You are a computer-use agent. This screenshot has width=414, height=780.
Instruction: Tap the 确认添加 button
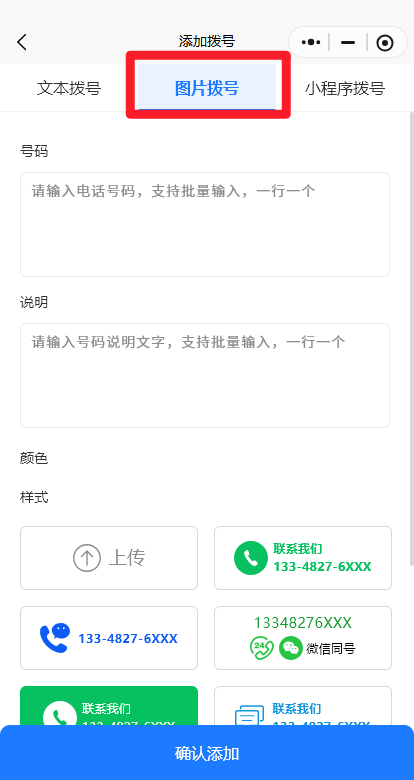click(x=207, y=753)
